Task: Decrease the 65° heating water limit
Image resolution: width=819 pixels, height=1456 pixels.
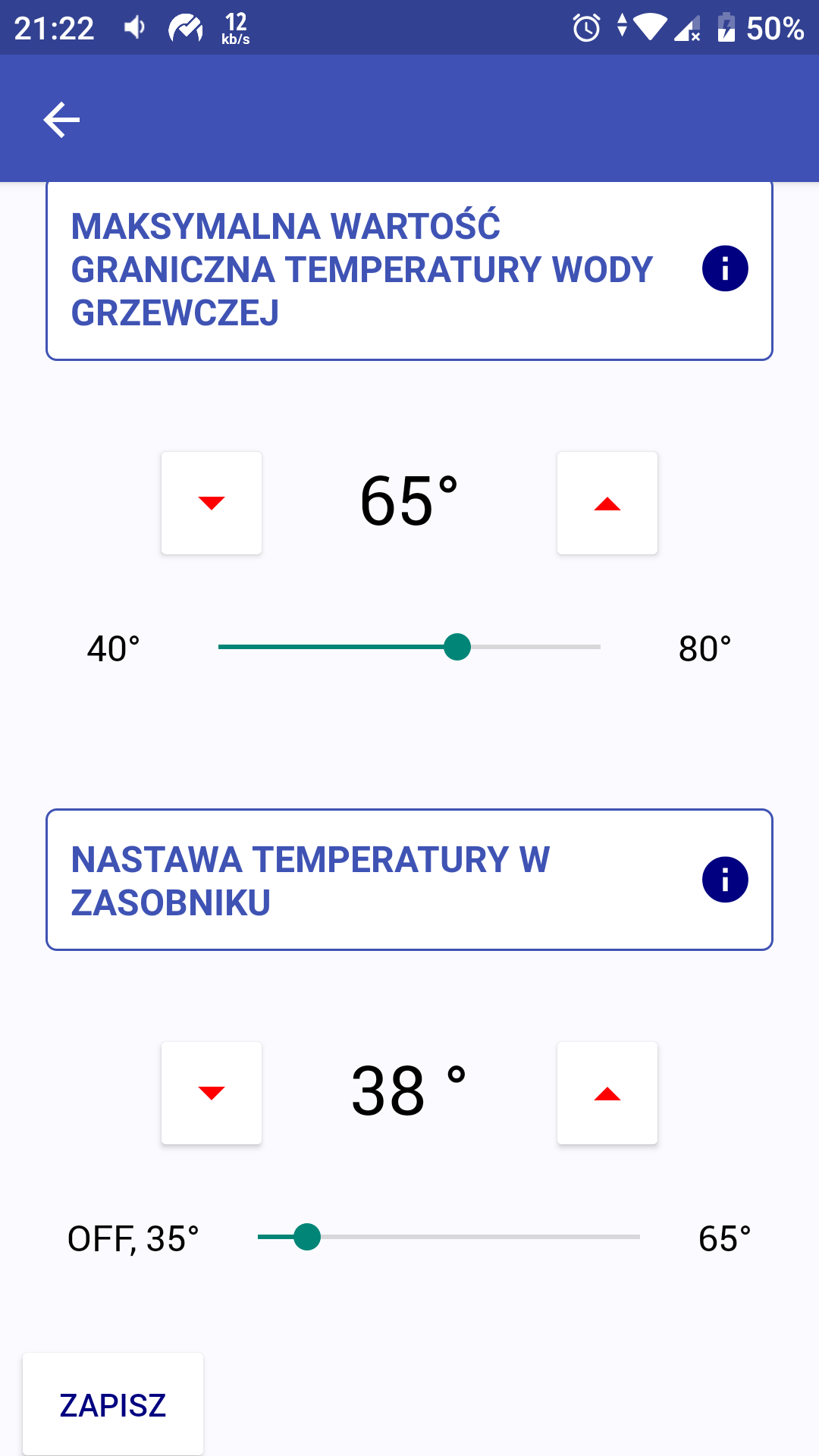Action: [212, 503]
